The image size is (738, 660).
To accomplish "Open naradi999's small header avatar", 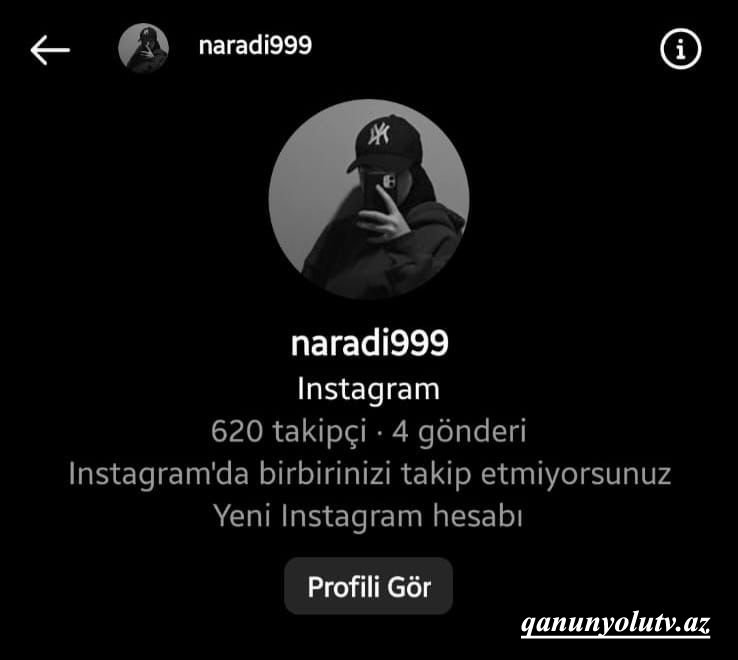I will pyautogui.click(x=144, y=48).
